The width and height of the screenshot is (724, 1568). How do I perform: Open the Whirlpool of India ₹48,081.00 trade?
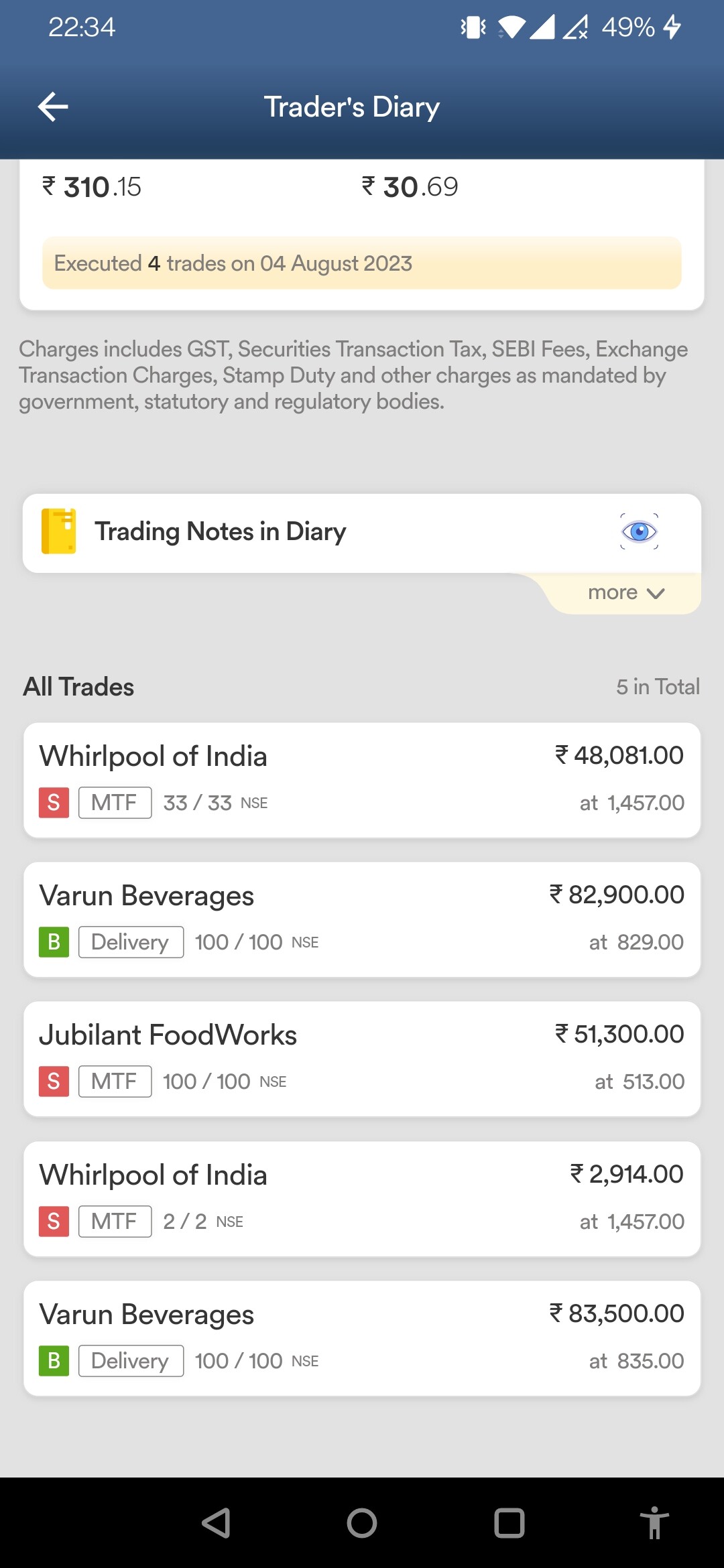pos(362,780)
